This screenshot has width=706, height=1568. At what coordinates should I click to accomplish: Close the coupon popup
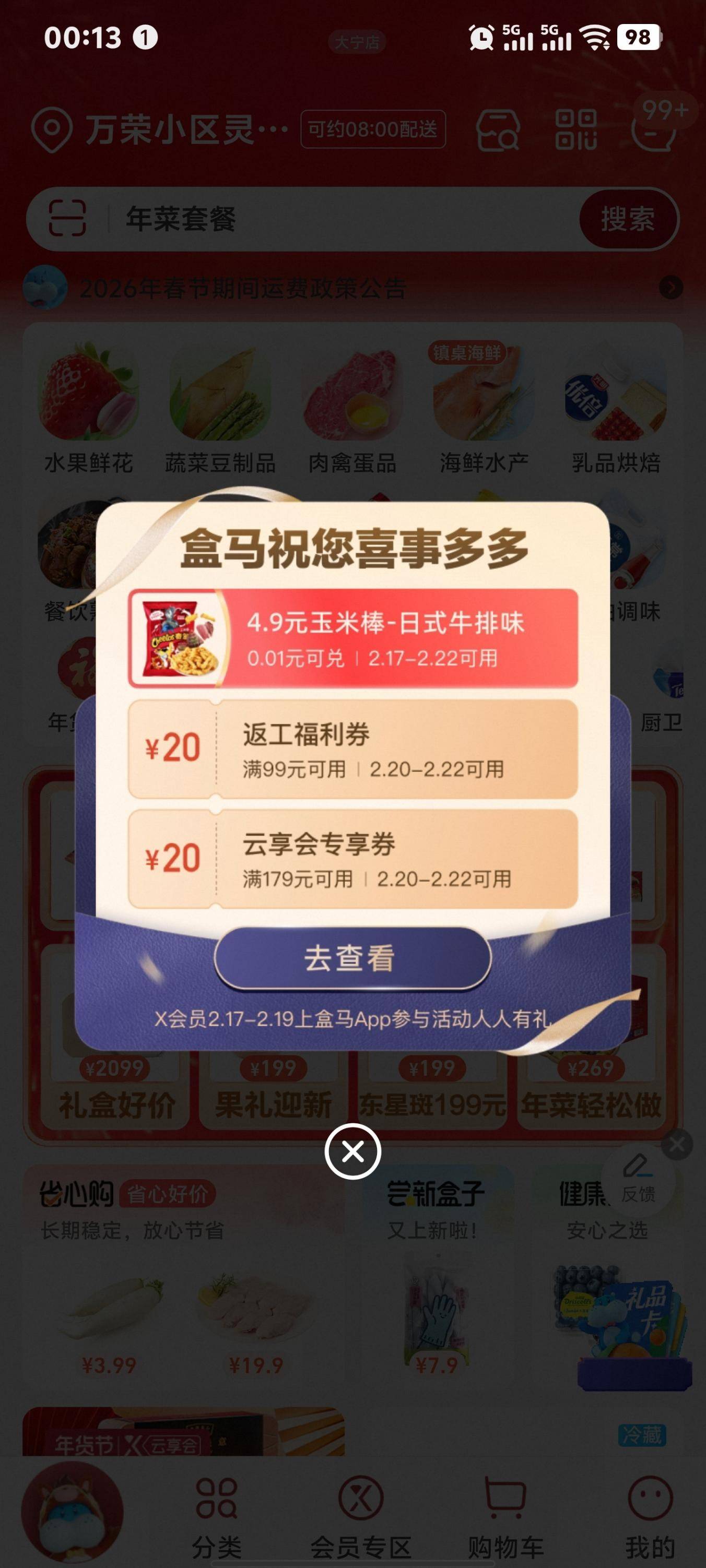click(x=352, y=1151)
